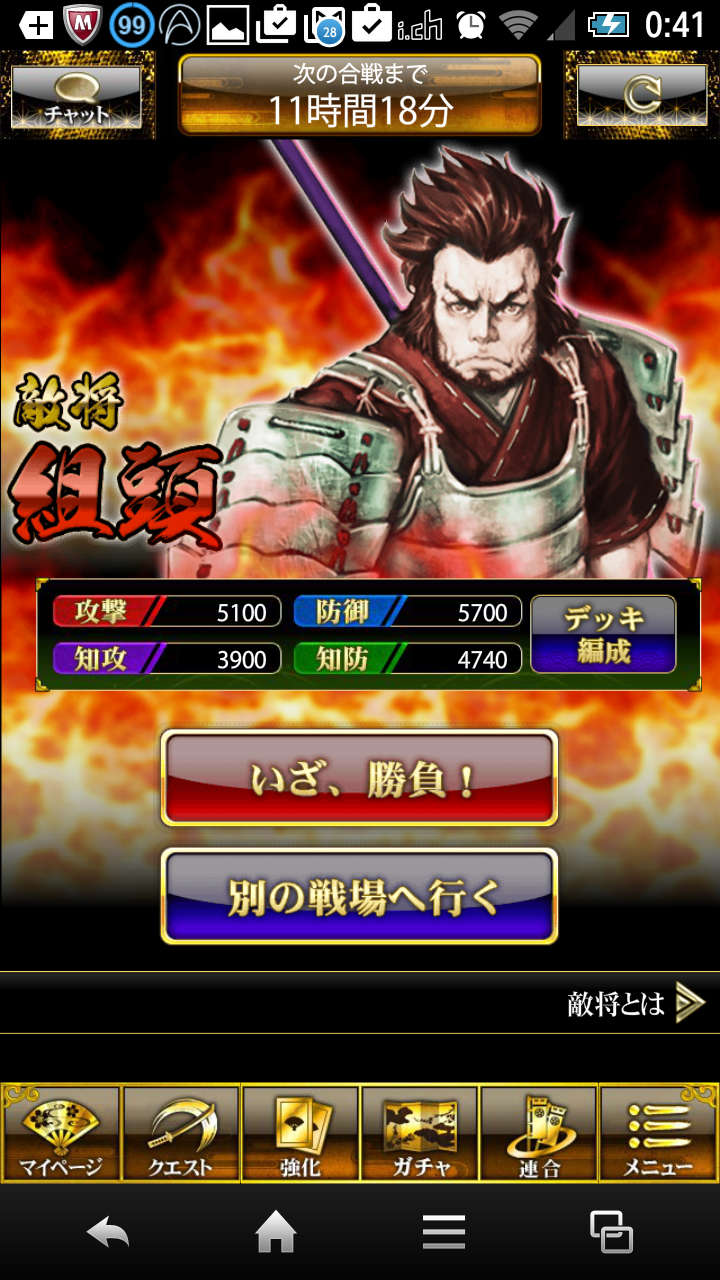Go to the browser home page
The height and width of the screenshot is (1280, 720).
tap(276, 1232)
